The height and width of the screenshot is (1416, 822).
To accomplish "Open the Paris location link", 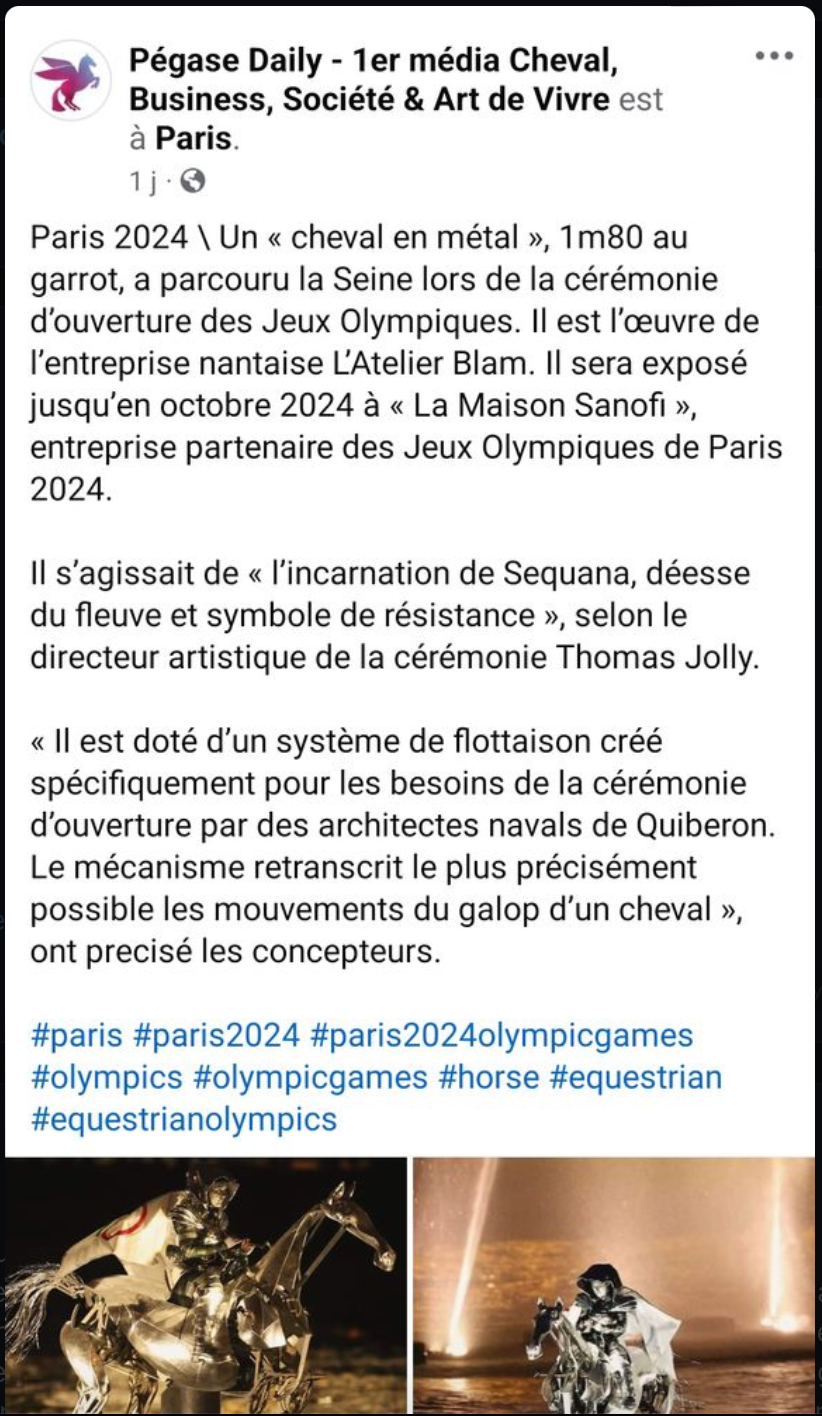I will click(195, 137).
